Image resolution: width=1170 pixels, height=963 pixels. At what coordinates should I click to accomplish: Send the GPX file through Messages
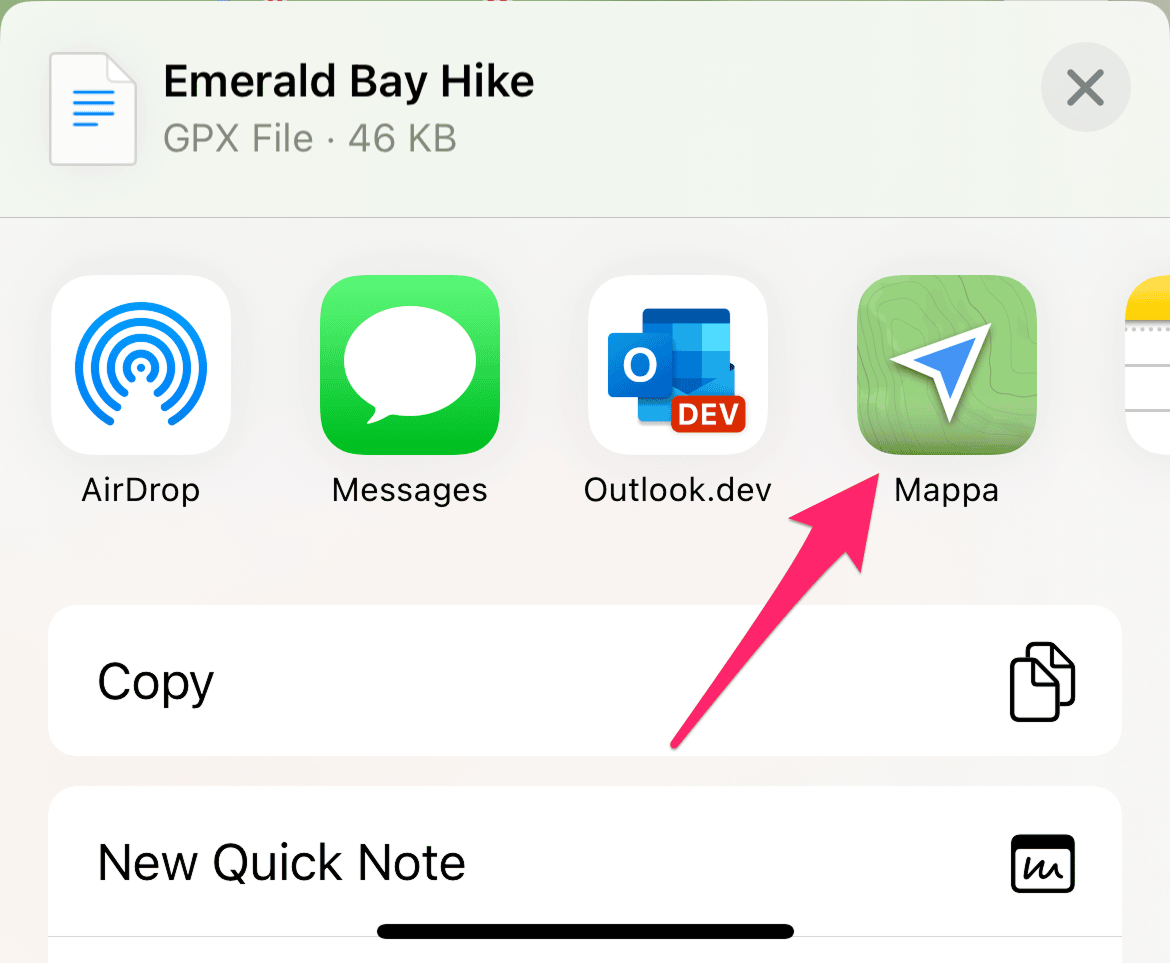coord(409,366)
